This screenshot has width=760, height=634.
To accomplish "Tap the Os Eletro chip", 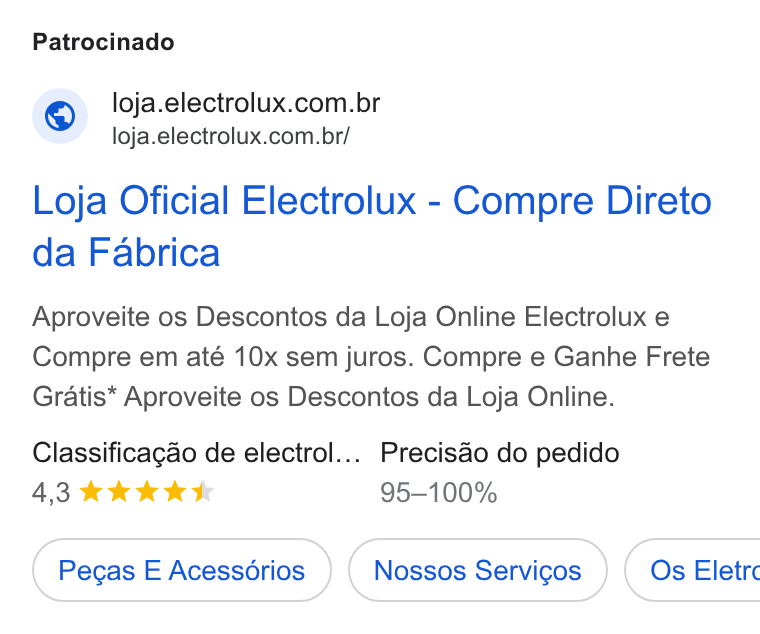I will (x=693, y=570).
